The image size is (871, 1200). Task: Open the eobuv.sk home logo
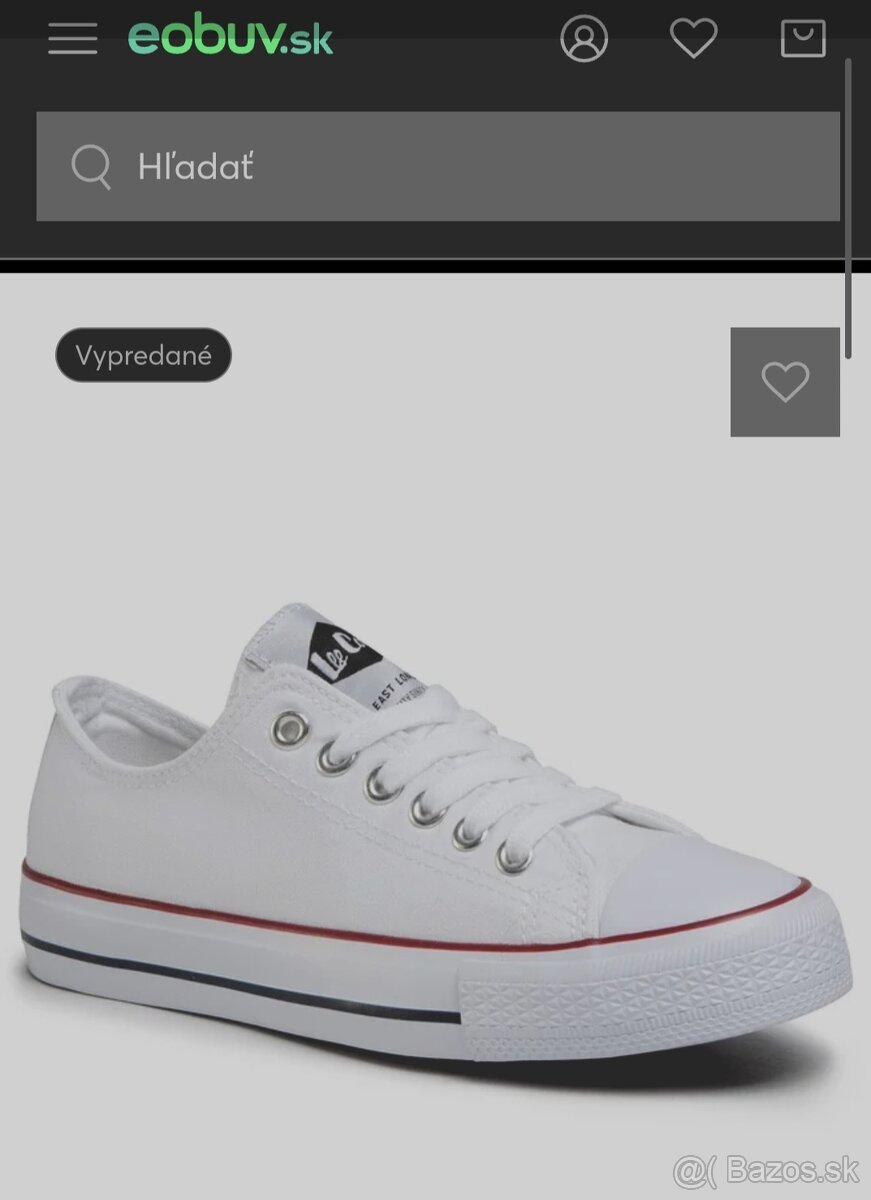click(231, 38)
